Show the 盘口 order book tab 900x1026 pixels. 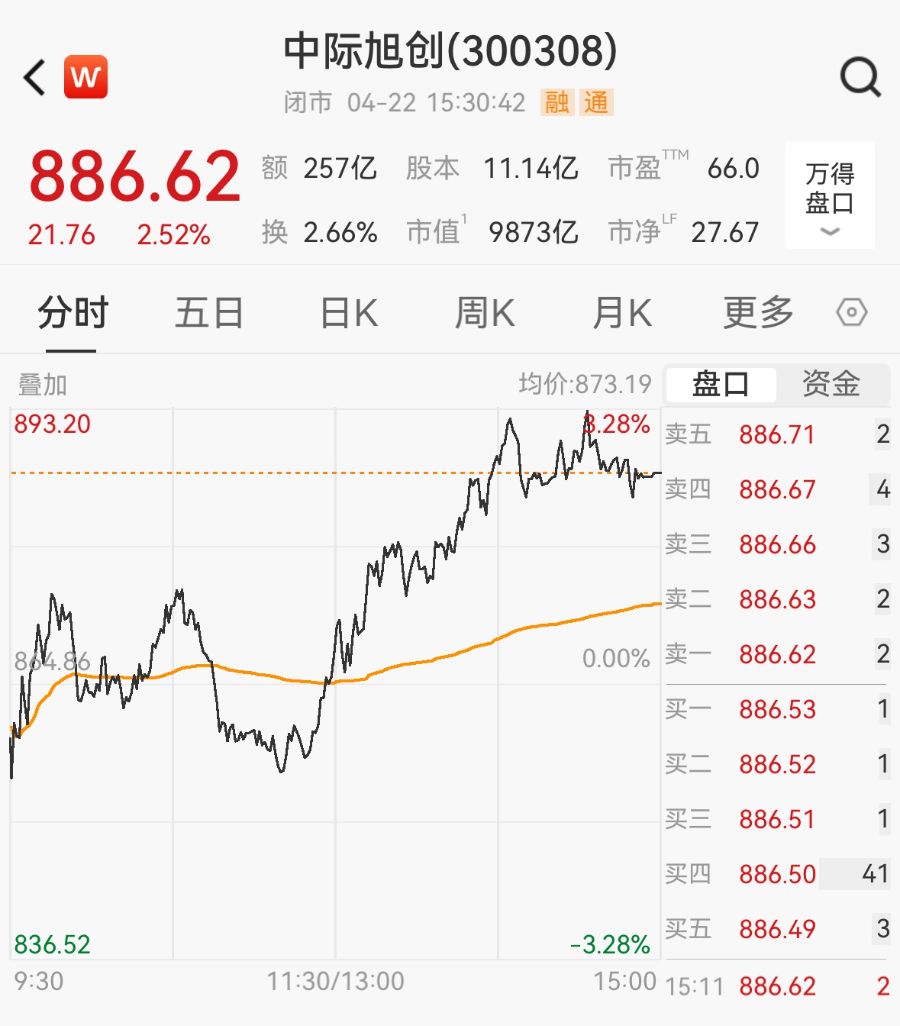721,384
